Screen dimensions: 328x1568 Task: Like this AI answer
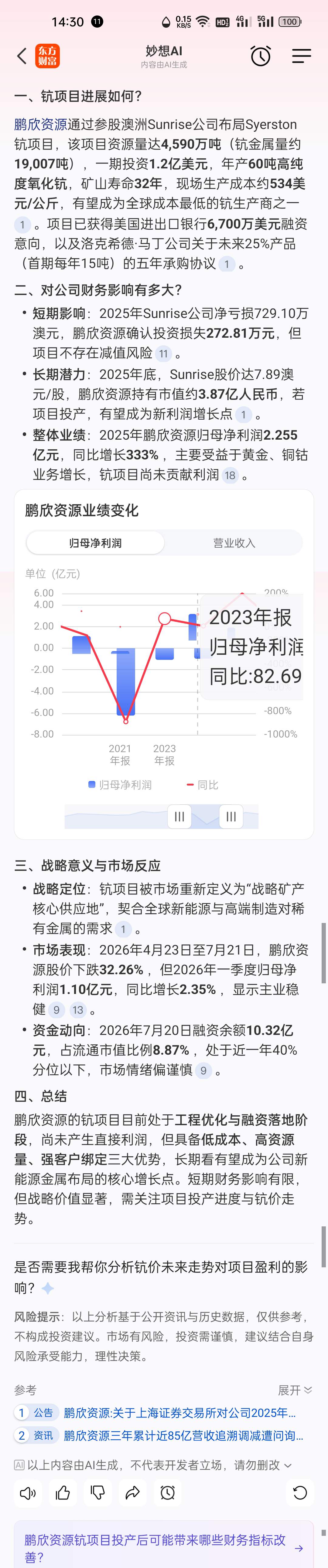pos(63,1492)
